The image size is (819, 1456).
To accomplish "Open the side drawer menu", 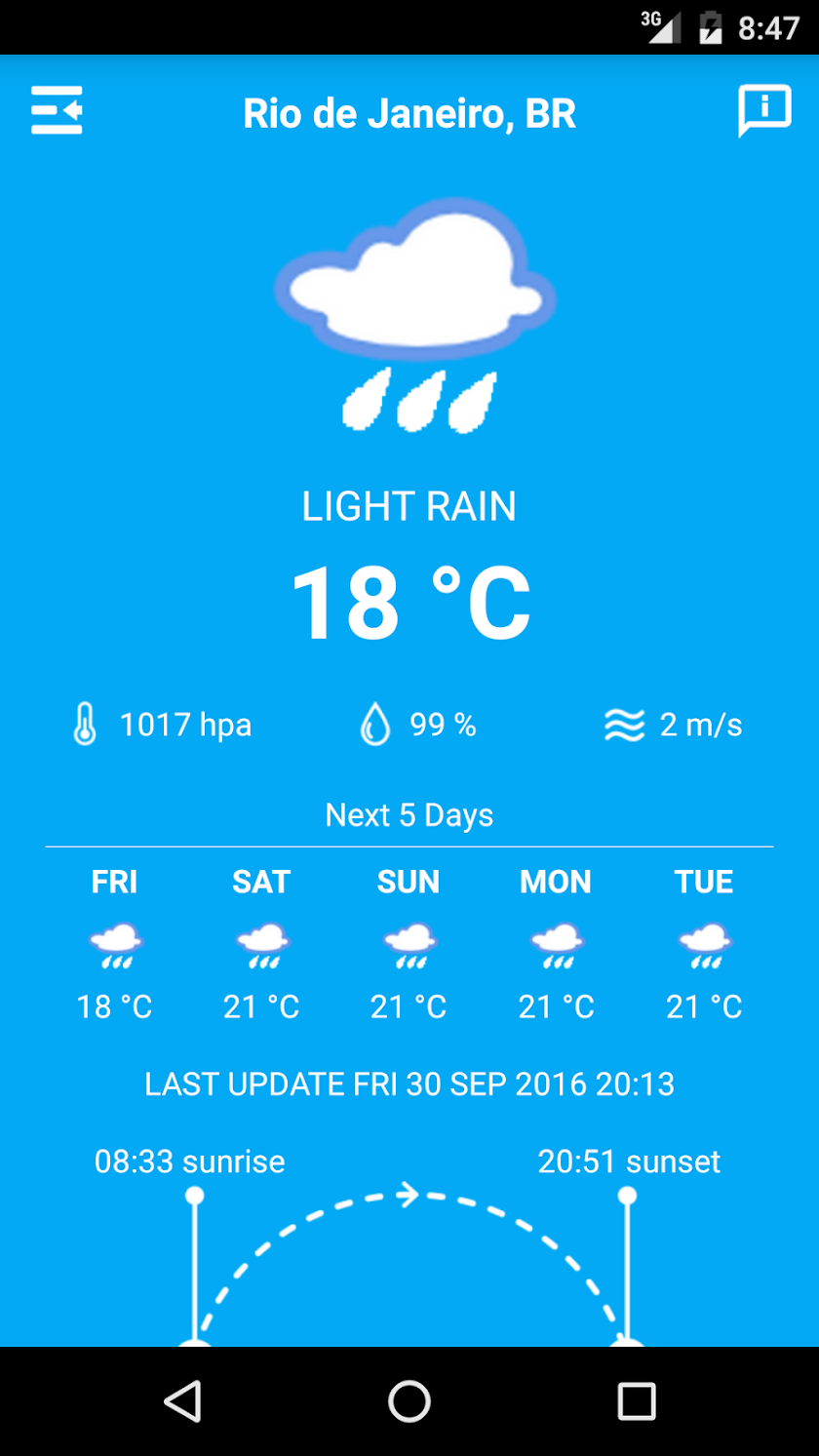I will pos(57,111).
